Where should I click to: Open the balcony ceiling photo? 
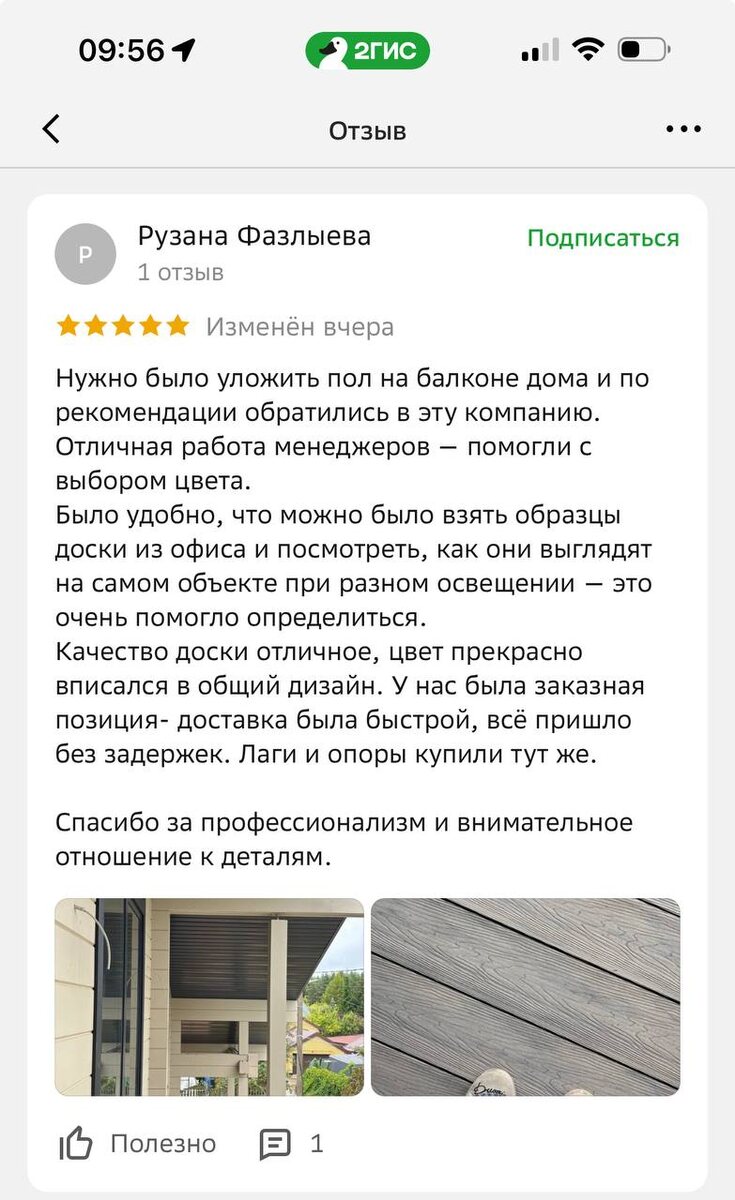pos(209,997)
